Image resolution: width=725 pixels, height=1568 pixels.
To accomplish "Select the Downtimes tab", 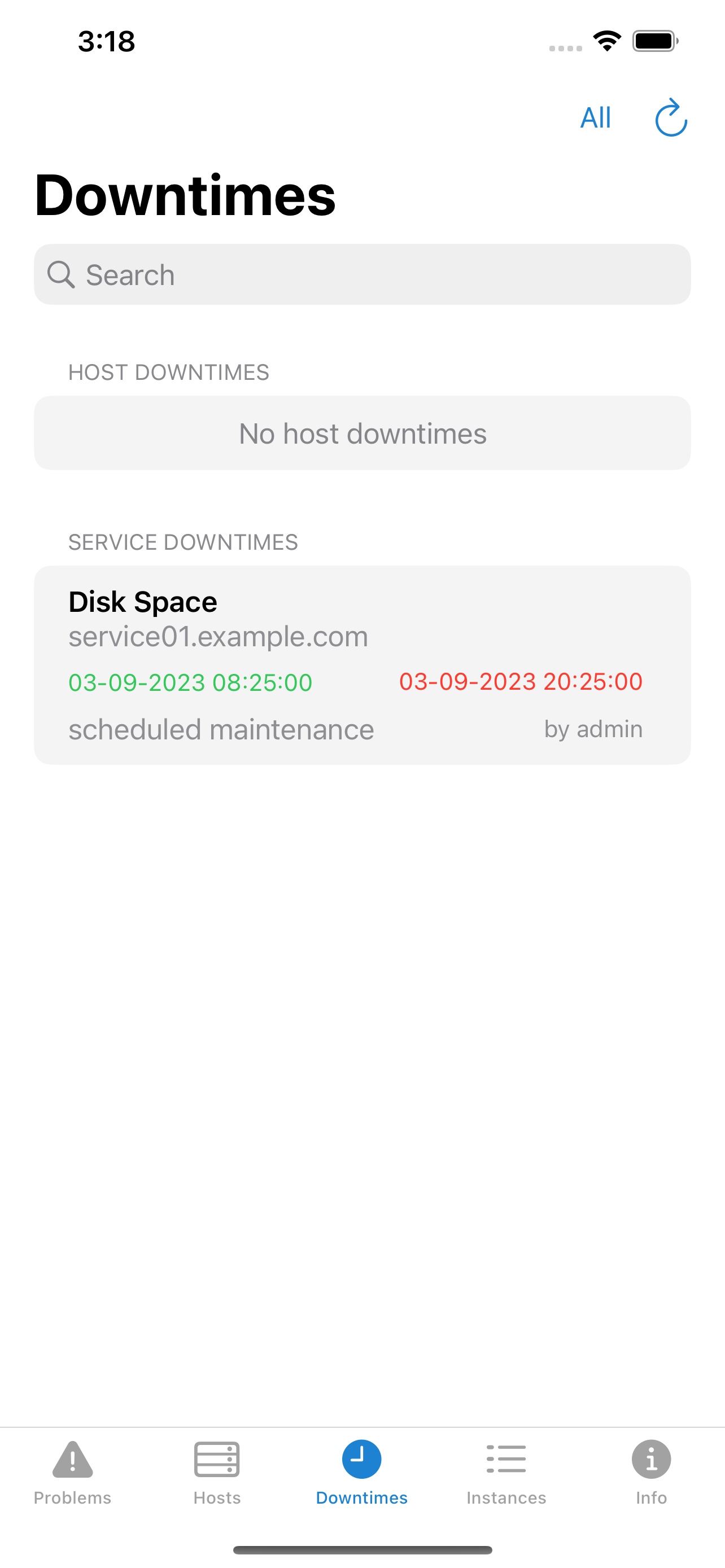I will click(361, 1470).
